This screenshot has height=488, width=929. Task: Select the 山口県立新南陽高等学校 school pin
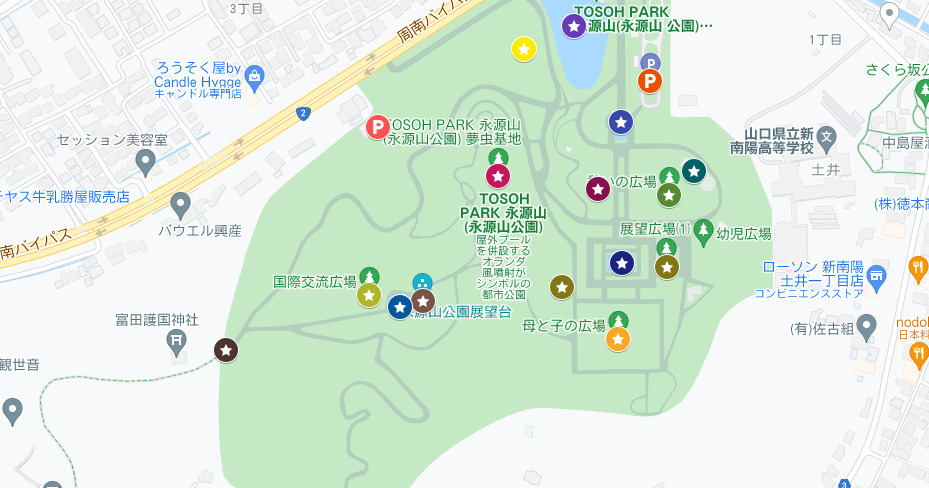(826, 135)
